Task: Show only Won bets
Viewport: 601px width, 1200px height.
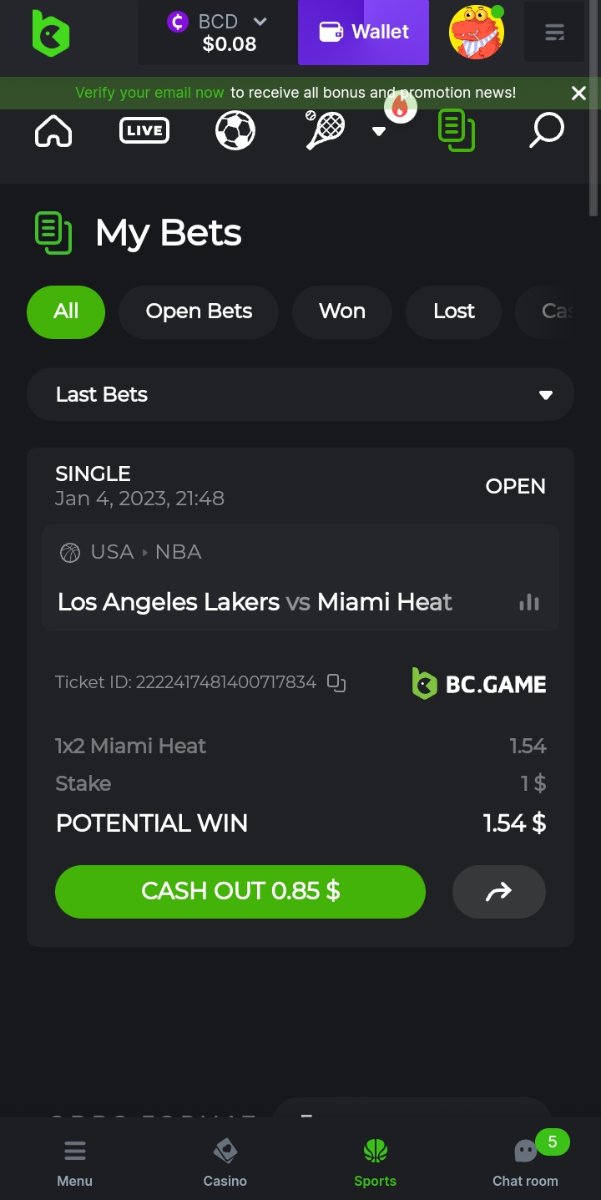Action: 342,311
